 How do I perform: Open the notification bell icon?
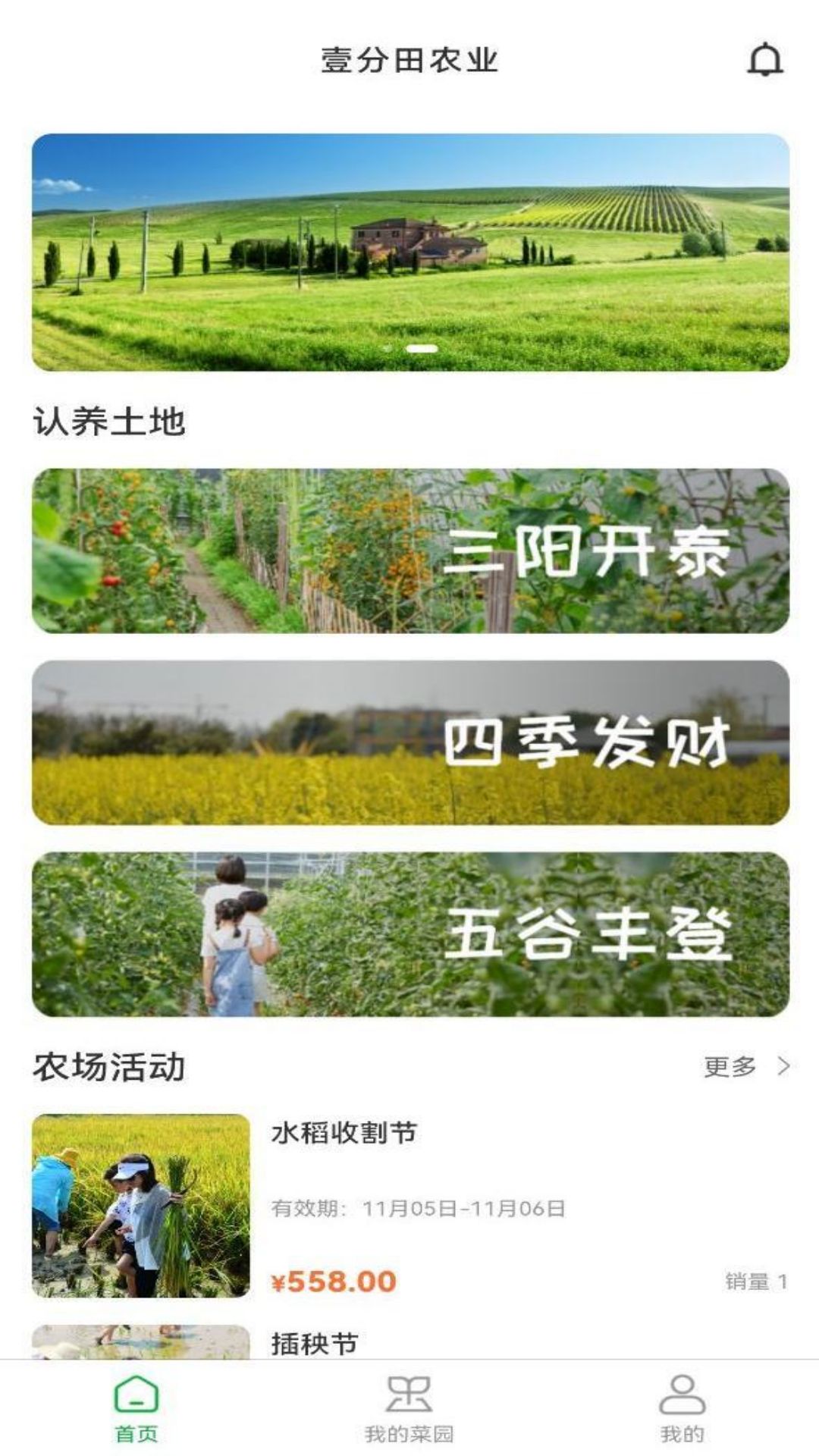click(x=767, y=61)
